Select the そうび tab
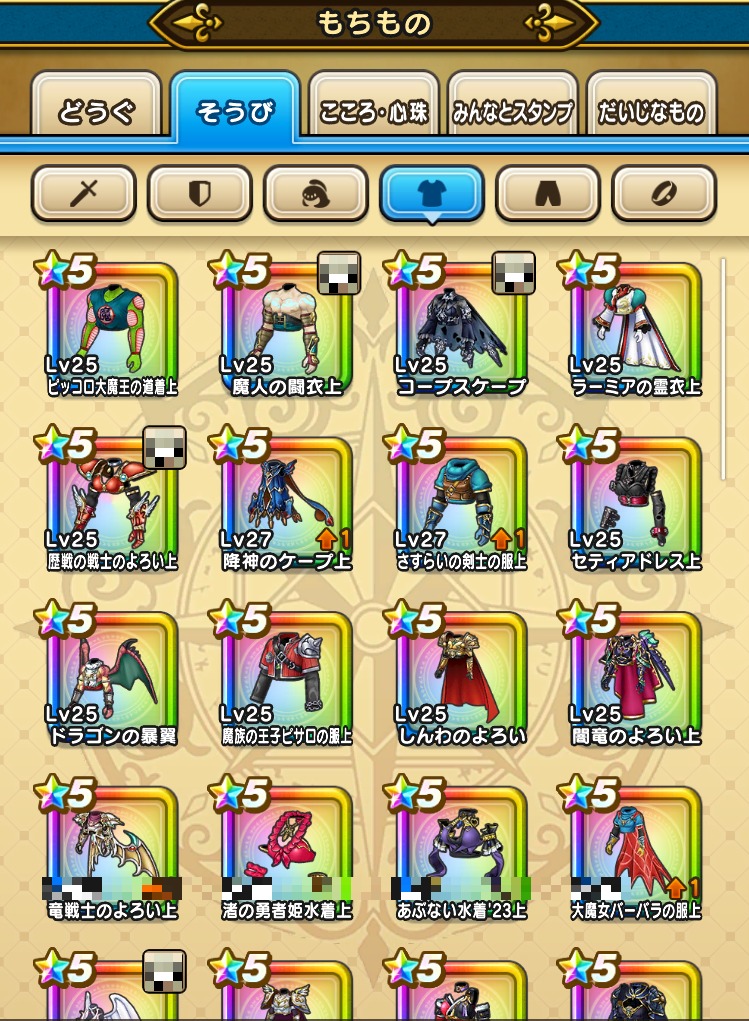Image resolution: width=749 pixels, height=1021 pixels. point(234,111)
